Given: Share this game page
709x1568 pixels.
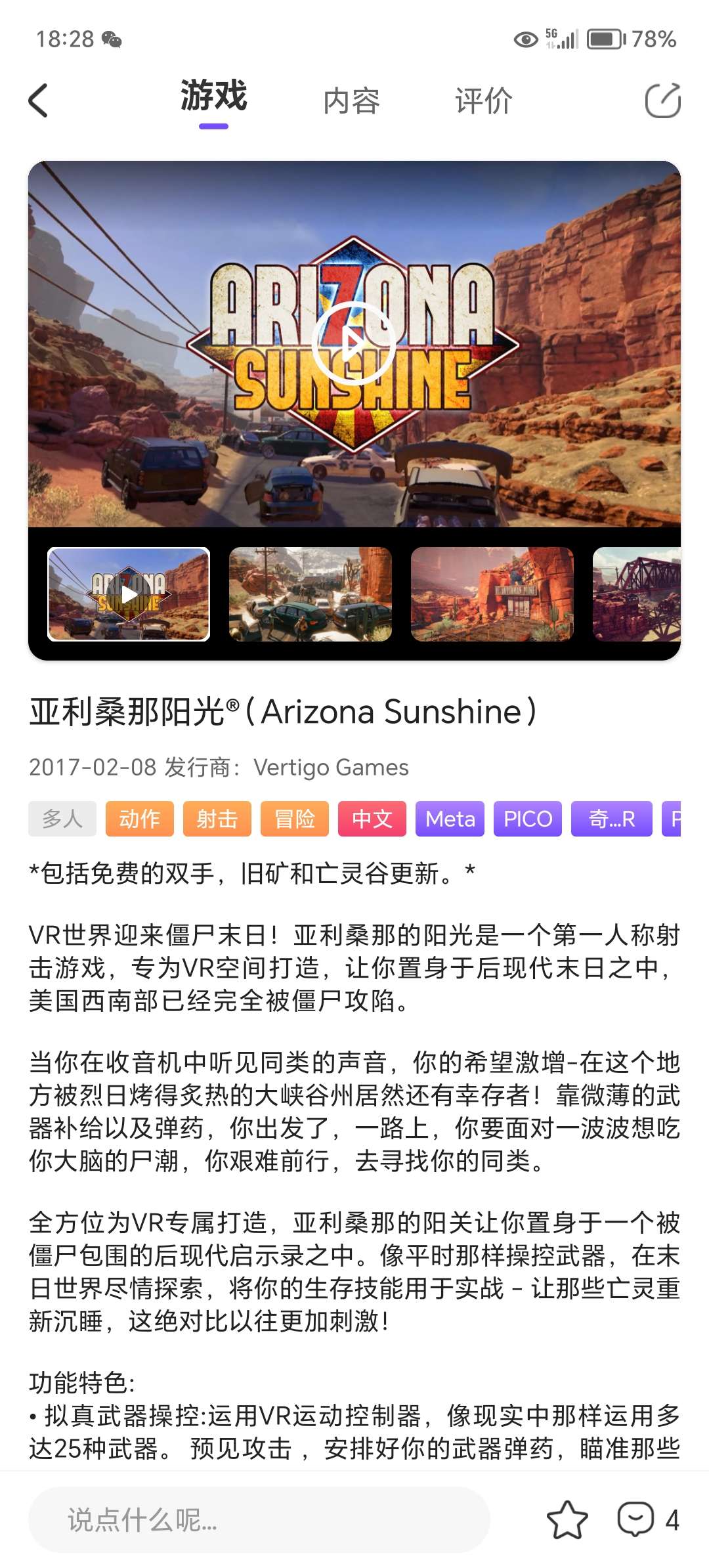Looking at the screenshot, I should click(x=662, y=101).
